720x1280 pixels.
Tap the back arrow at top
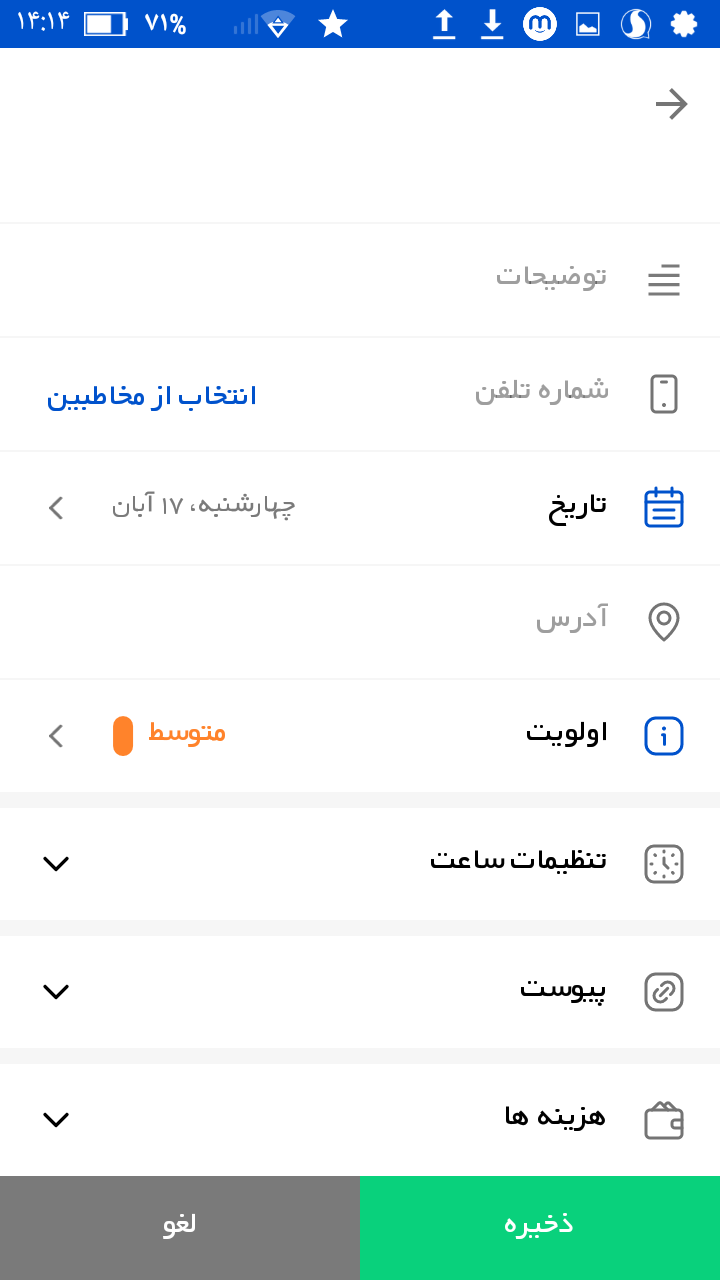pos(674,103)
